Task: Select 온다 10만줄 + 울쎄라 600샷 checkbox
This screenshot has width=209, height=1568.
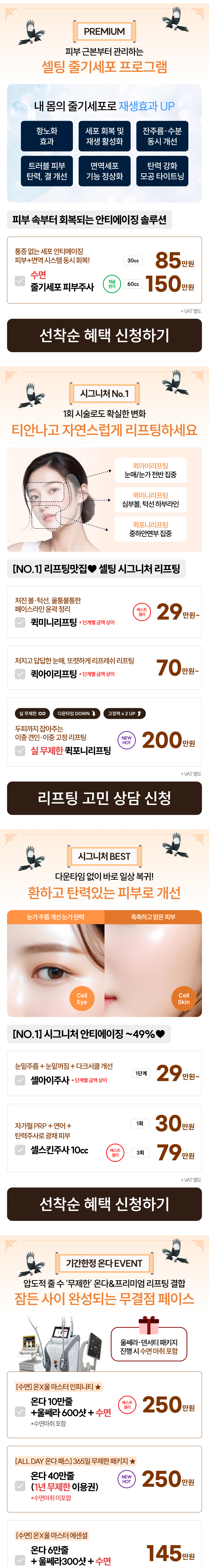Action: pos(20,1412)
